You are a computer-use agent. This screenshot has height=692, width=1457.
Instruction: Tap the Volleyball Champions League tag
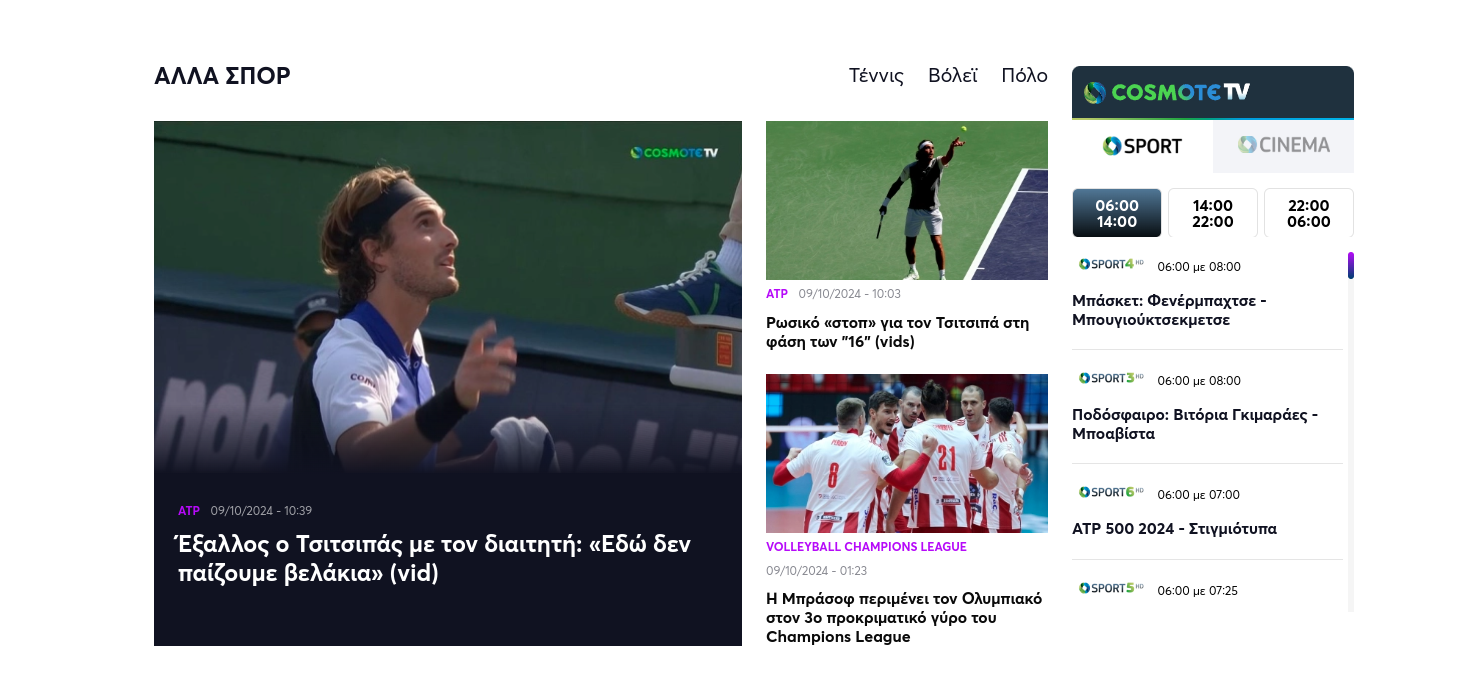[x=866, y=547]
